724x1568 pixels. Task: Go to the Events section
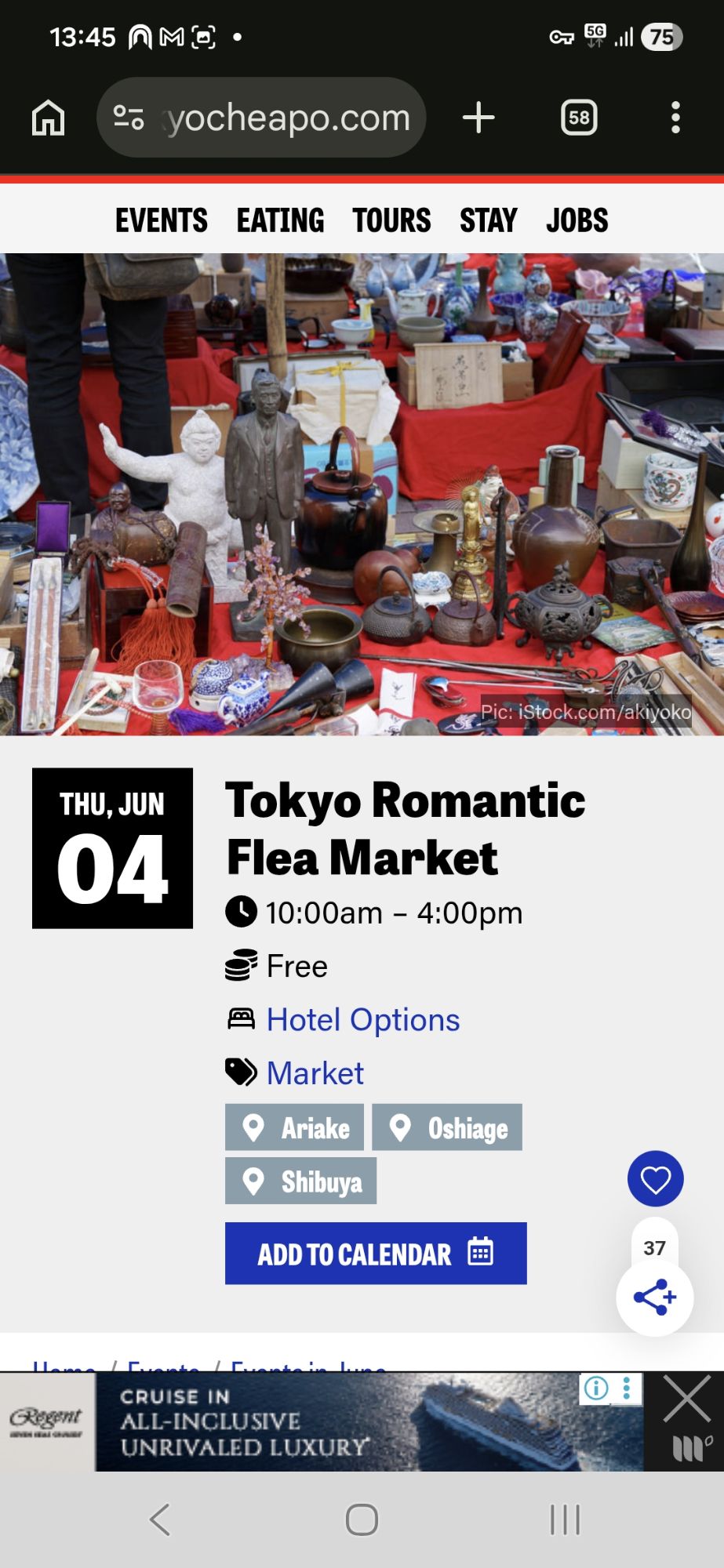pos(162,220)
